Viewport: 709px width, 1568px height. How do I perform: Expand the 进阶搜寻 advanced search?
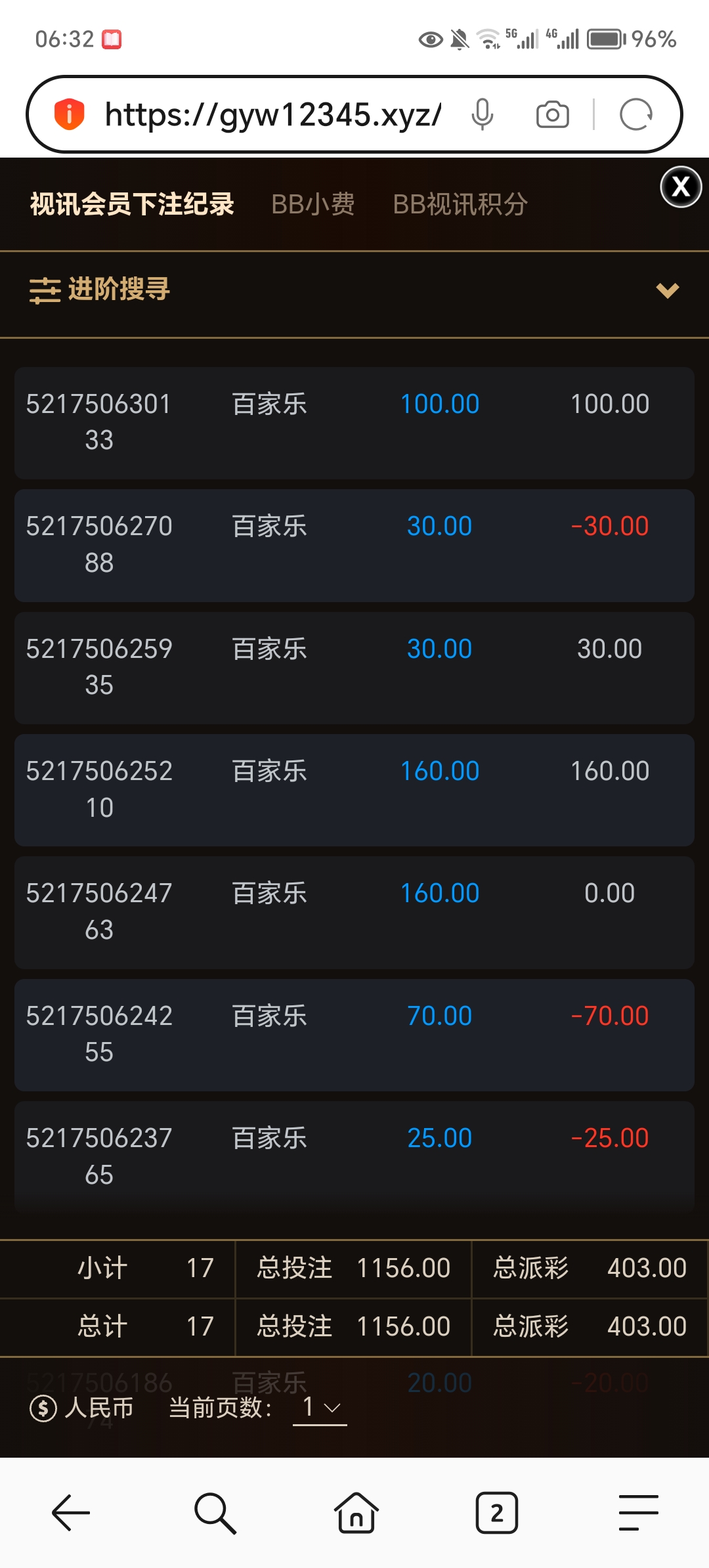point(667,290)
